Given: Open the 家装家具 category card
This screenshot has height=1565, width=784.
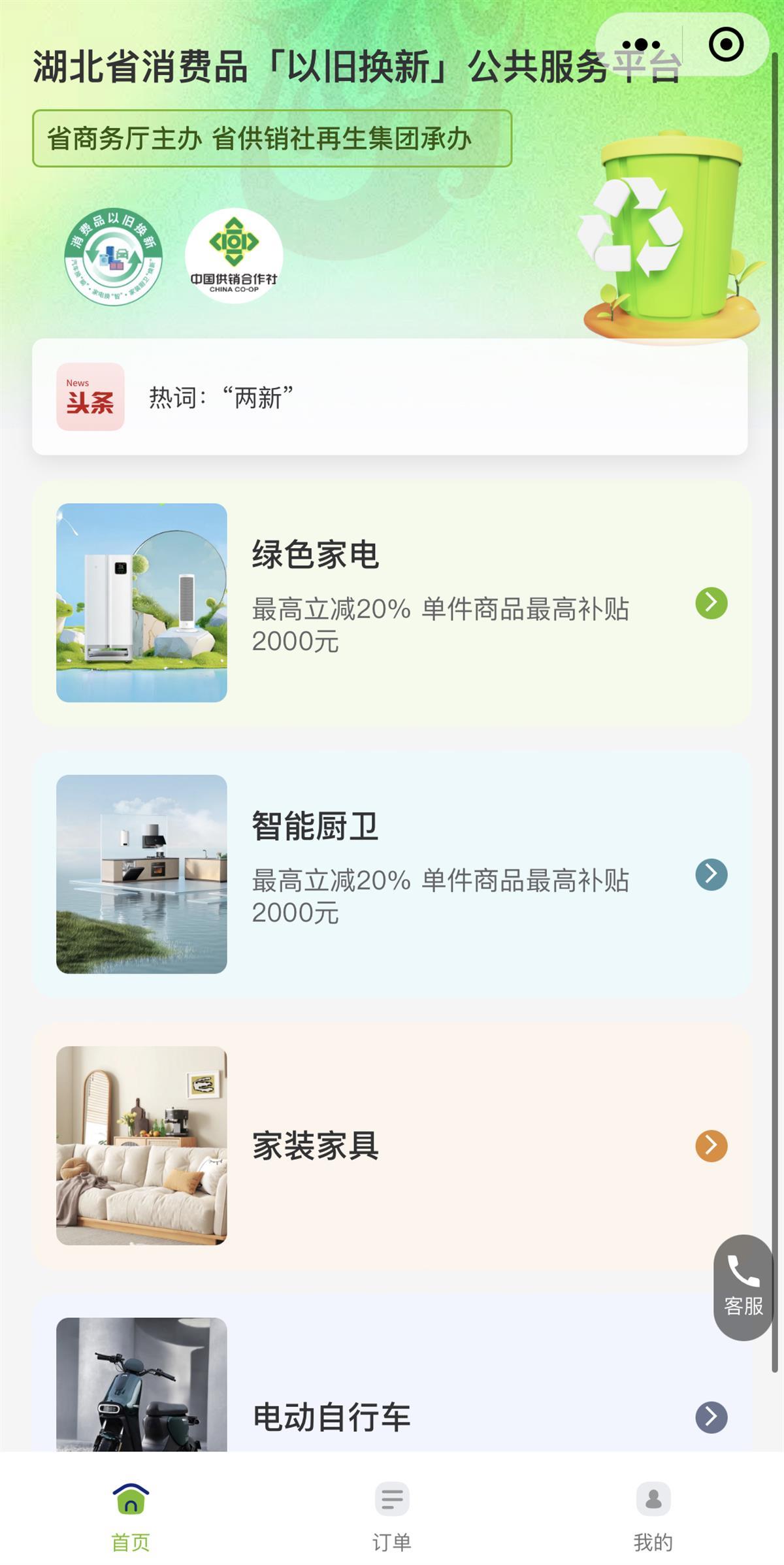Looking at the screenshot, I should (x=391, y=1145).
